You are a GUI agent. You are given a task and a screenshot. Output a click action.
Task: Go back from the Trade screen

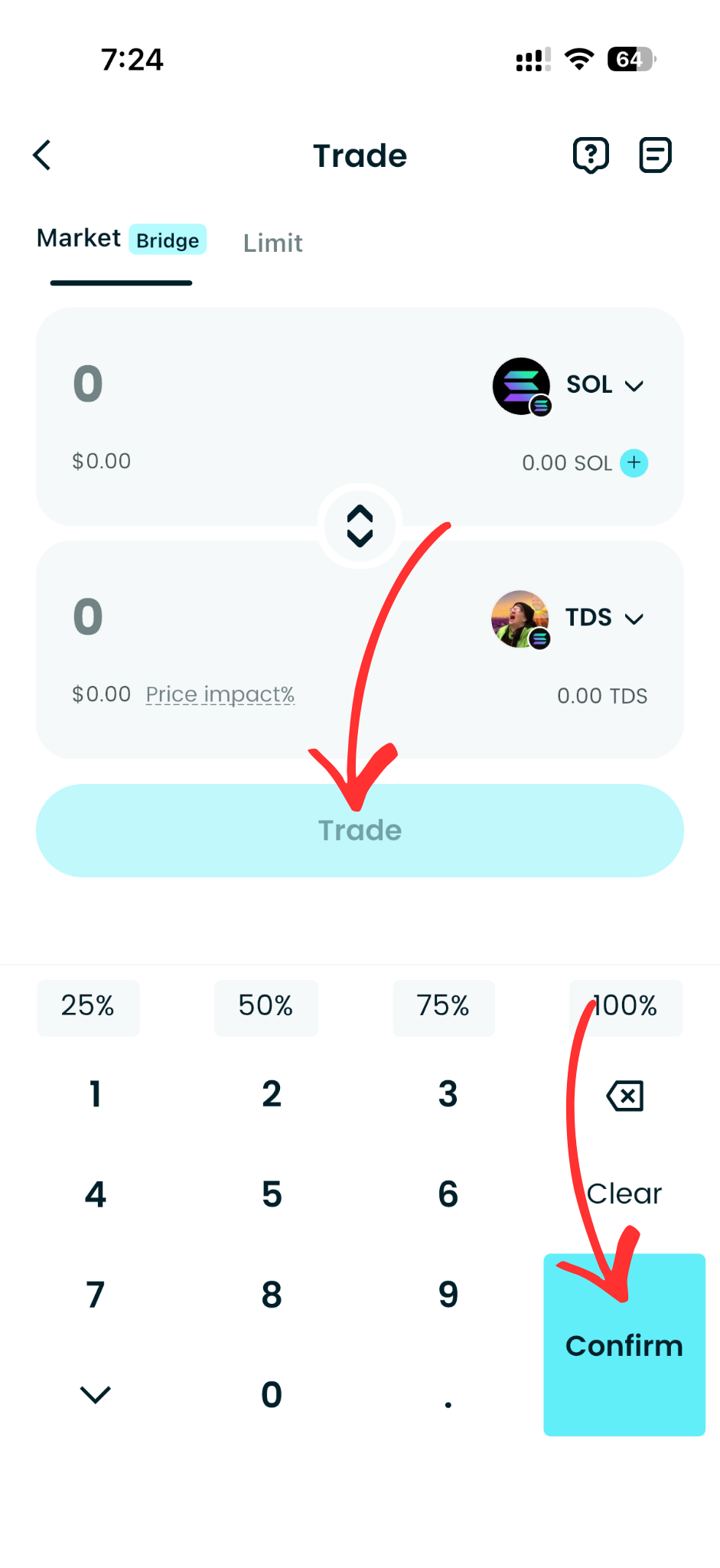pyautogui.click(x=43, y=155)
